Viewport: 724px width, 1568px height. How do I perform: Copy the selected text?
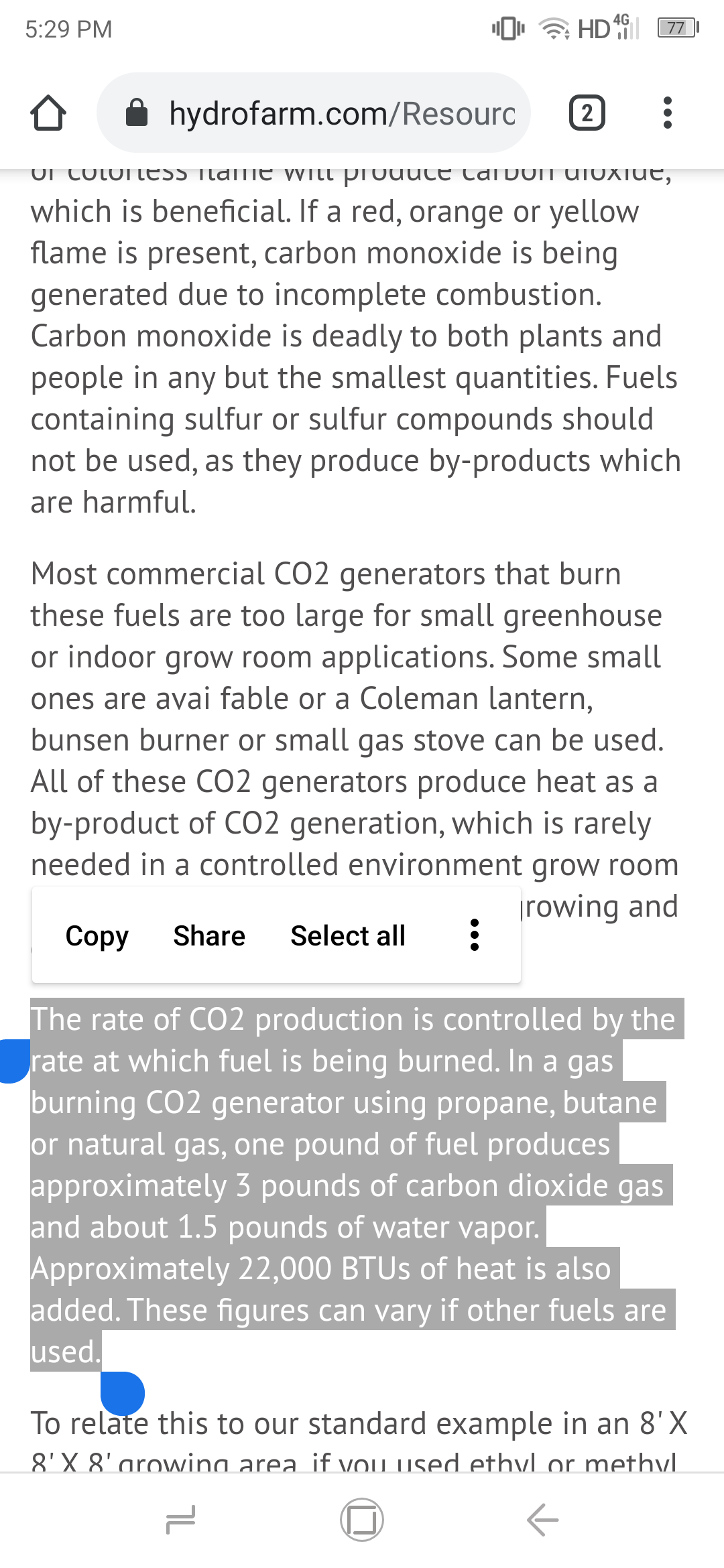[97, 935]
